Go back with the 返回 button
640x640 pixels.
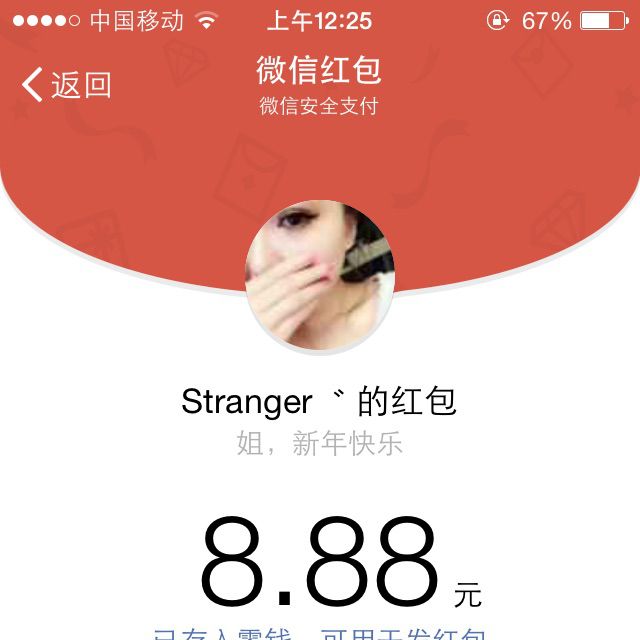click(66, 85)
